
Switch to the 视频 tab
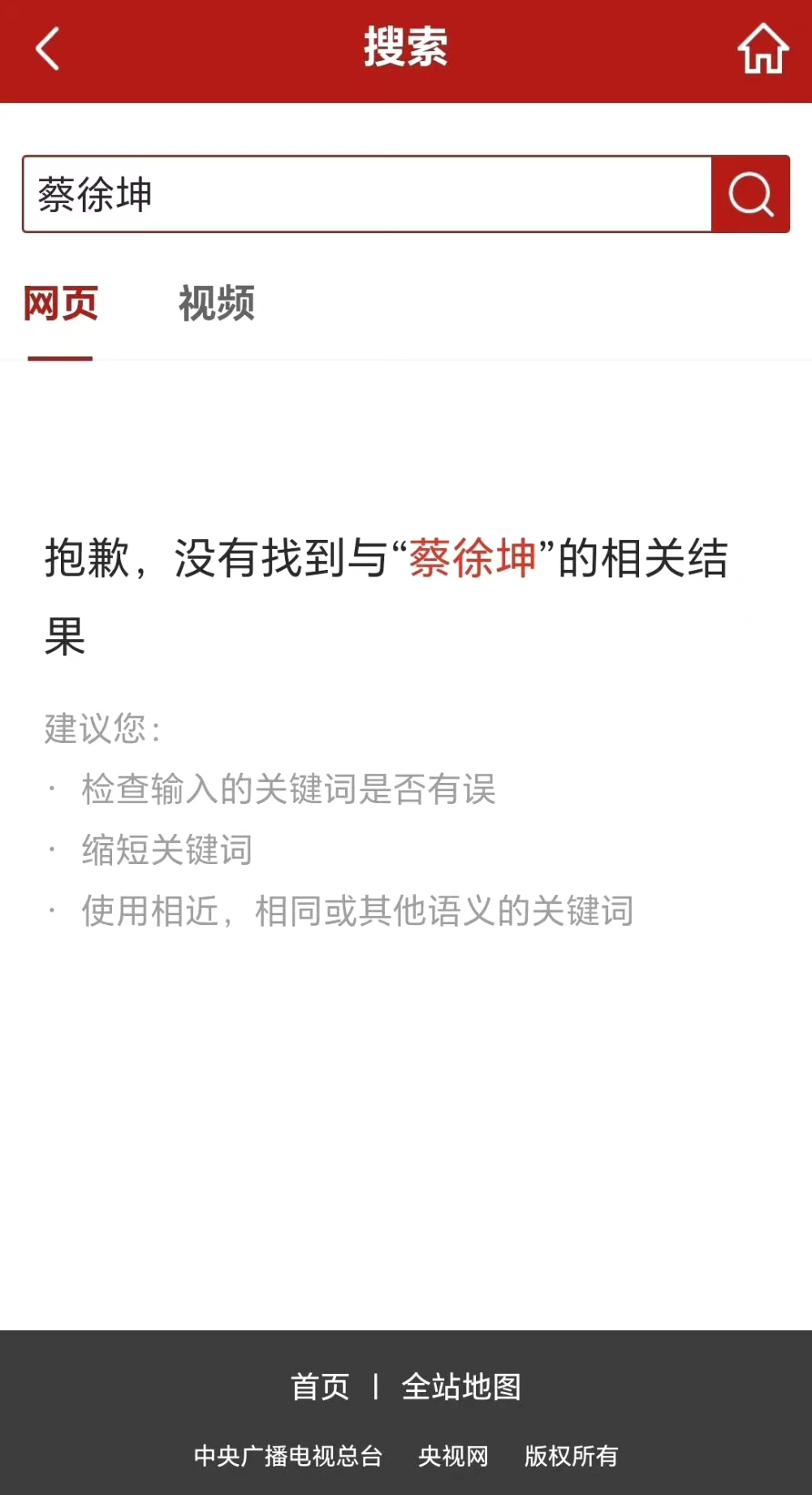(217, 305)
